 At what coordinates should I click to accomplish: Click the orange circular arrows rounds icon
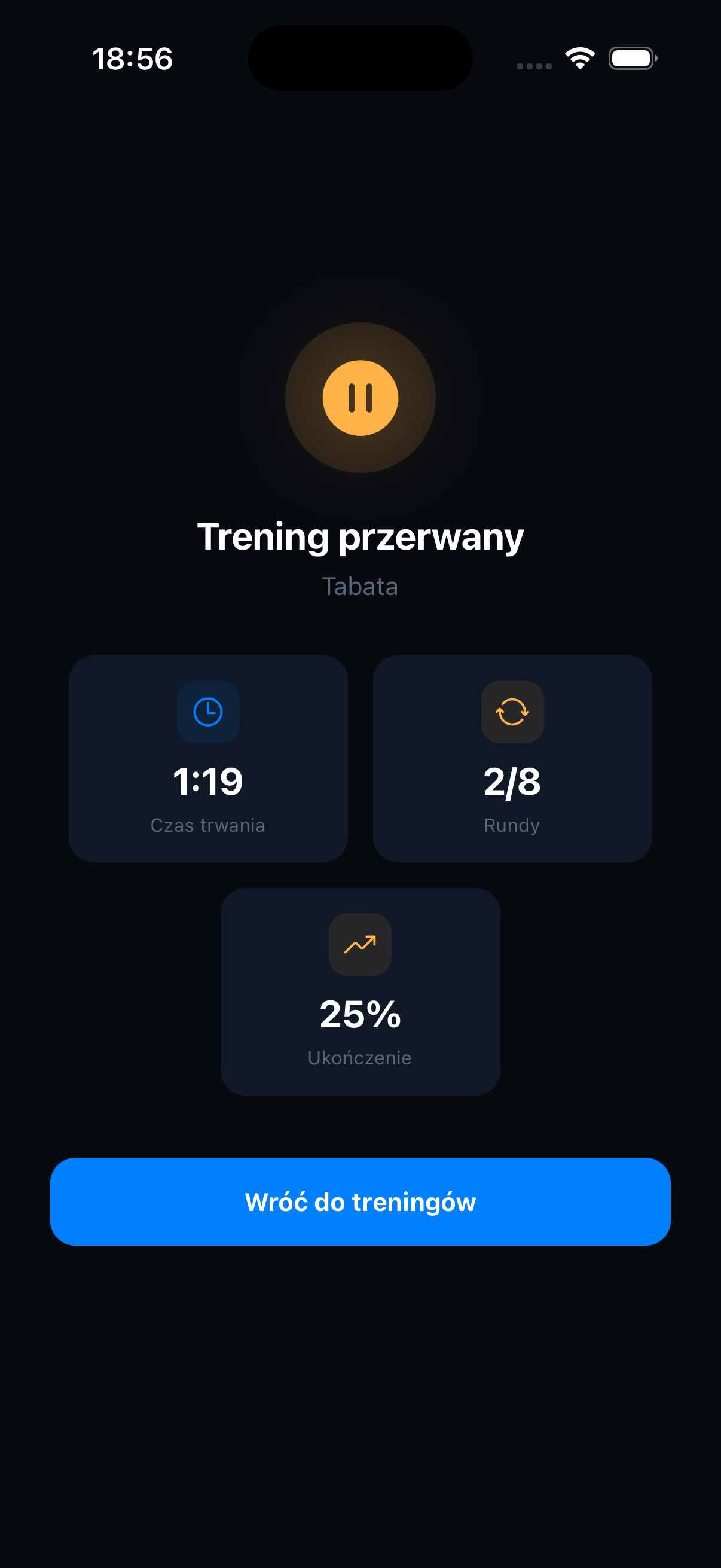pyautogui.click(x=513, y=712)
